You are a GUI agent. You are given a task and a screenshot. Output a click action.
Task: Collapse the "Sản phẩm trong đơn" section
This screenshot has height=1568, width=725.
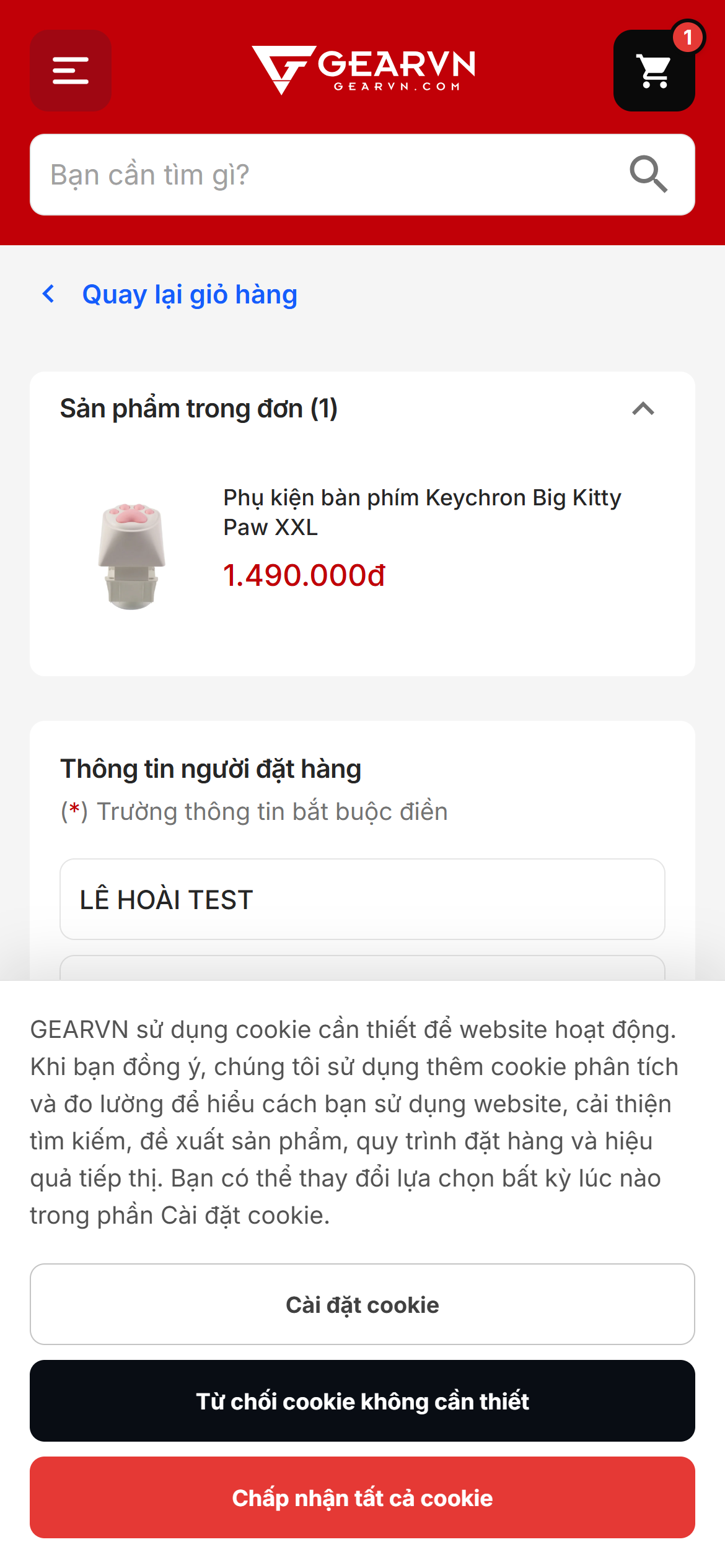click(643, 409)
